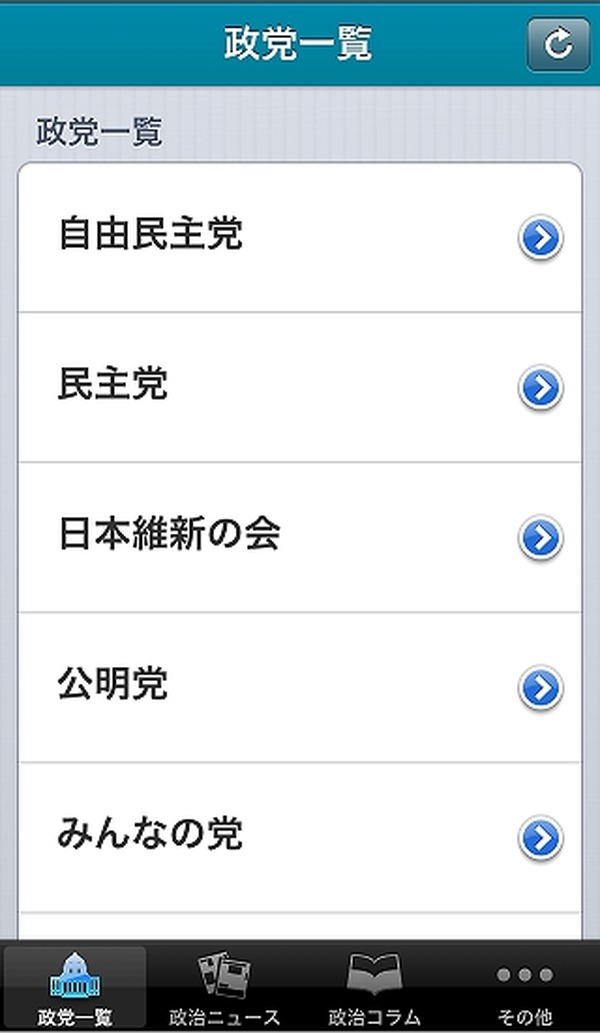Choose みんなの党 in the list
This screenshot has width=600, height=1033.
point(299,837)
